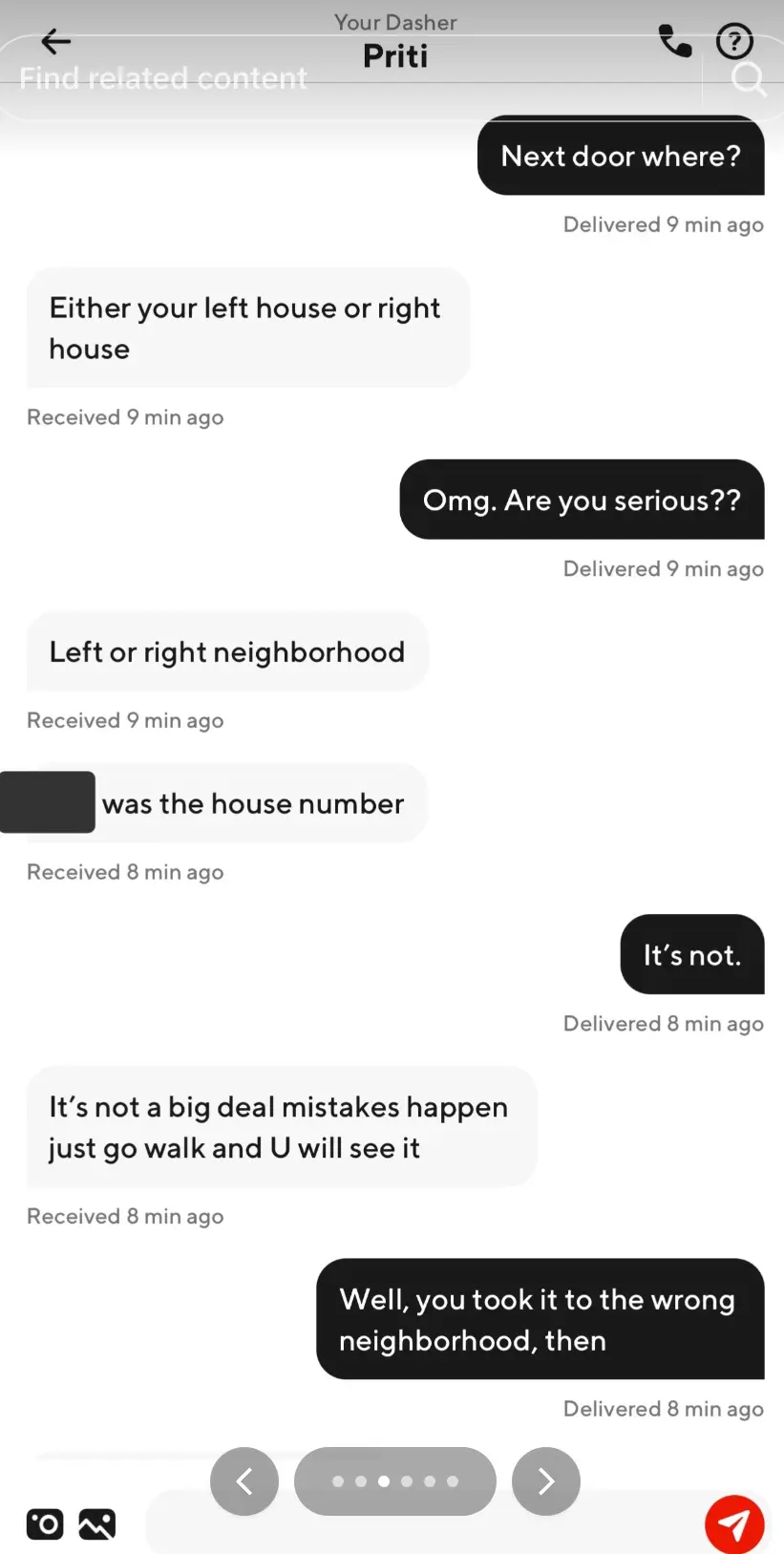Viewport: 784px width, 1554px height.
Task: Open help via the question mark icon
Action: 733,41
